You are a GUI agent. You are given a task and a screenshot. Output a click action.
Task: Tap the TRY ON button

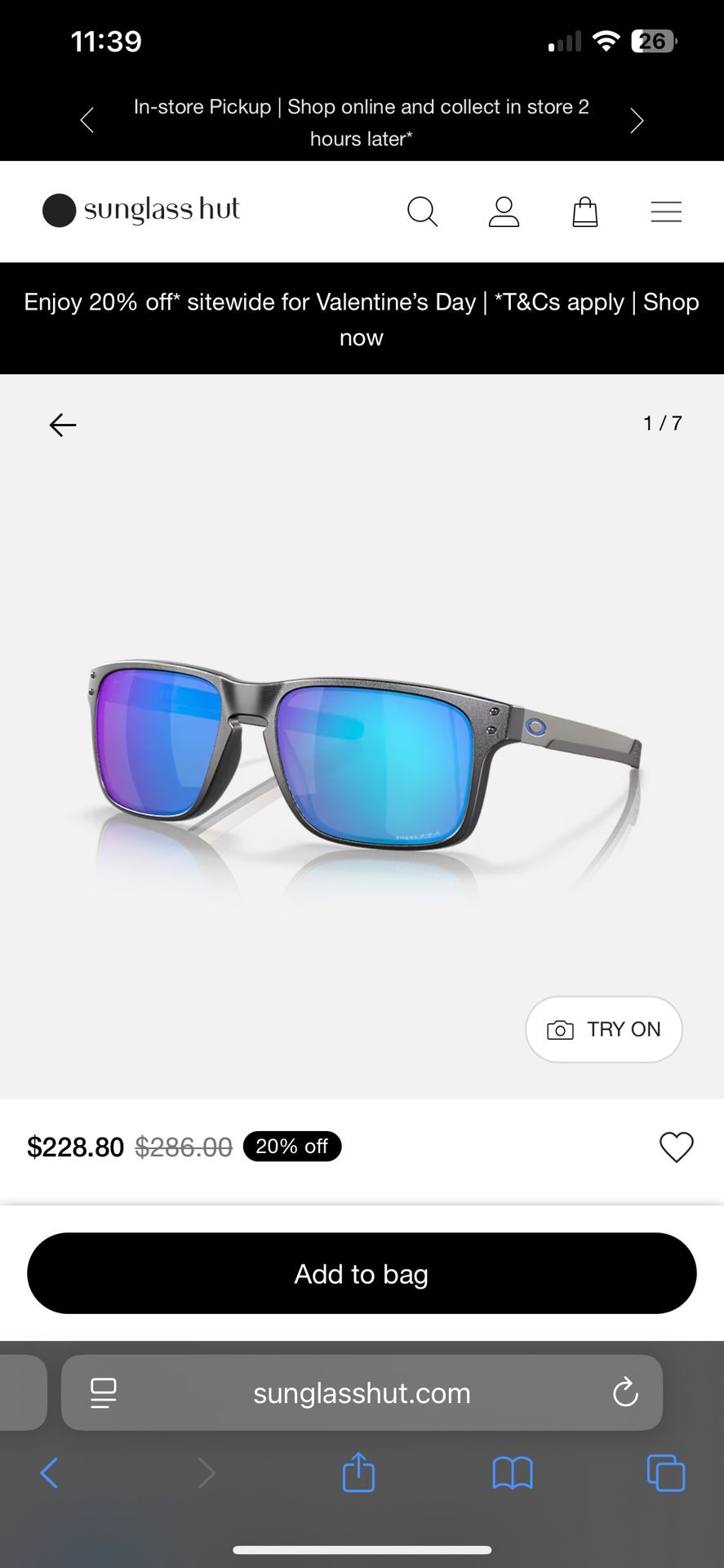(x=603, y=1029)
